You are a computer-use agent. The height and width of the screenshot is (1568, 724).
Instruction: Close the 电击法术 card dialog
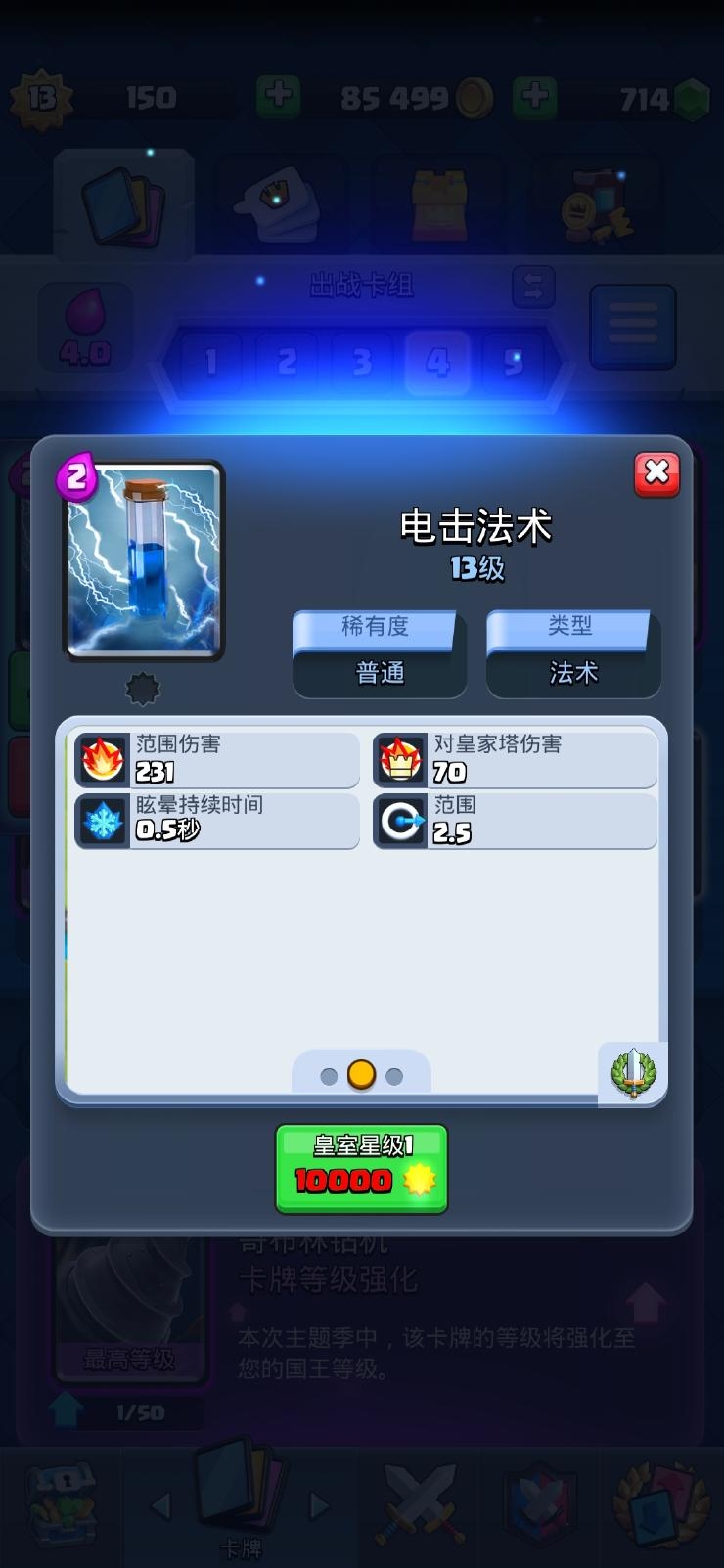656,474
